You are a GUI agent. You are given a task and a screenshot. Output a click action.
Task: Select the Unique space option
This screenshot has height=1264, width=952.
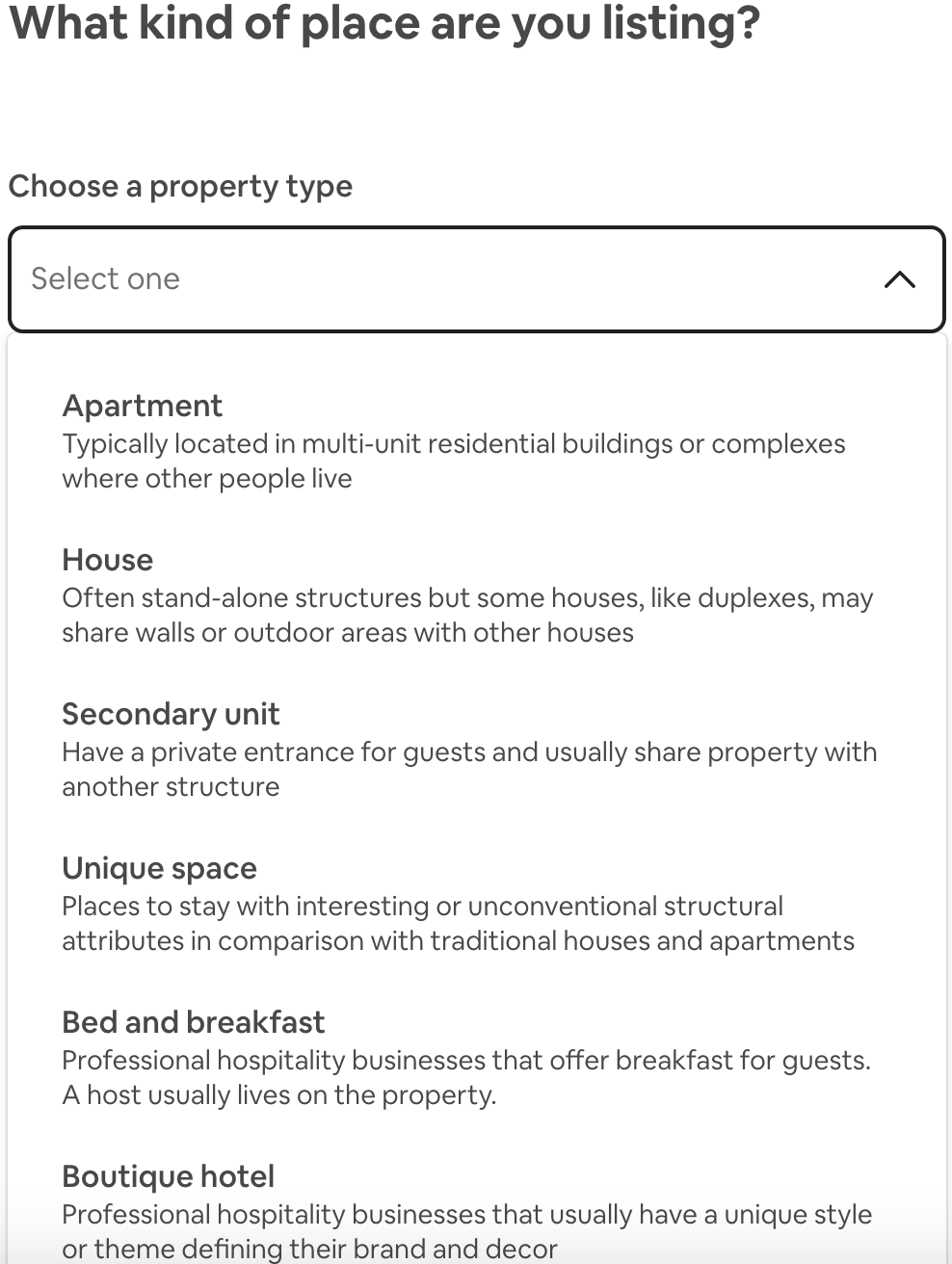click(159, 869)
